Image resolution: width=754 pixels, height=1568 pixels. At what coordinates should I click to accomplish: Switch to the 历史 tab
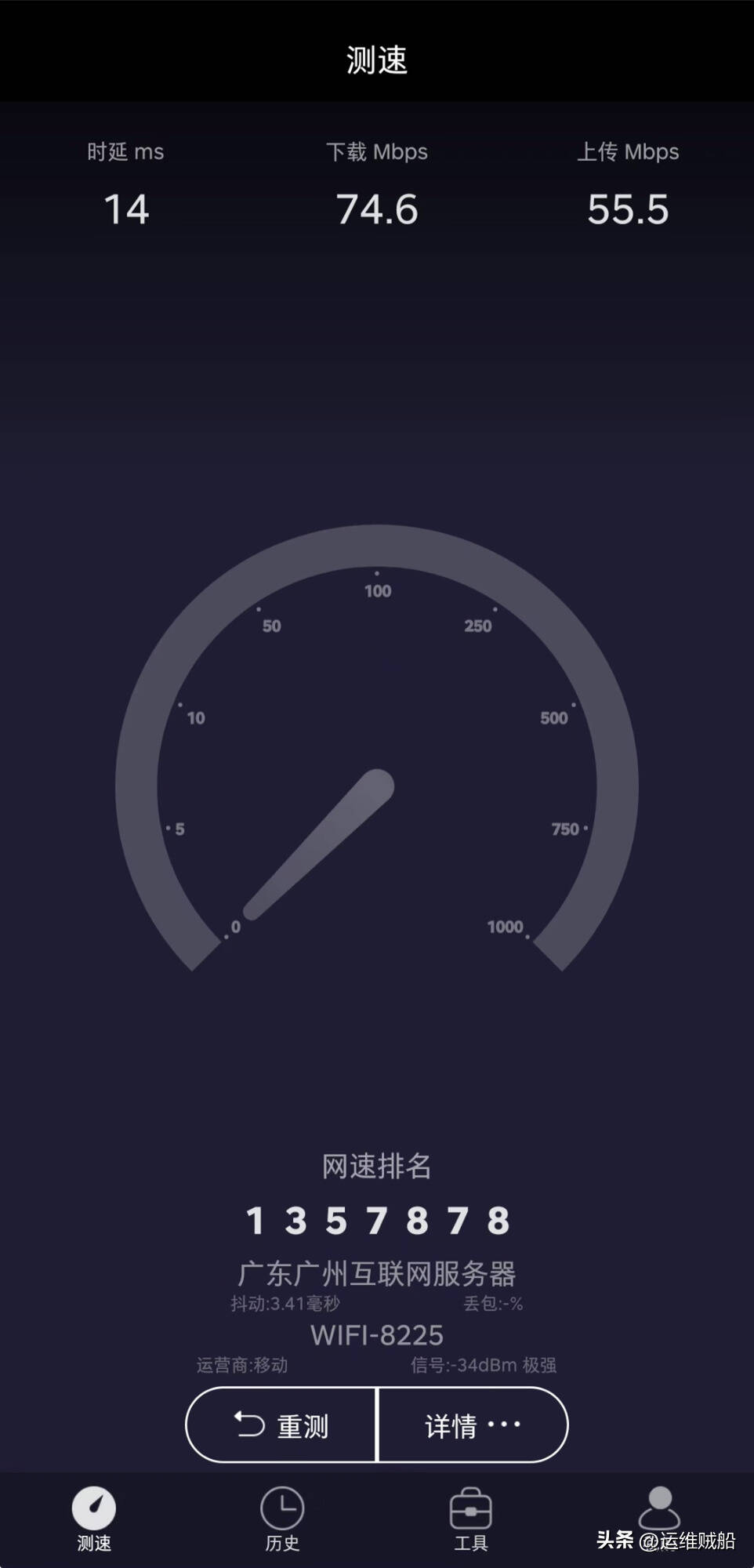coord(282,1519)
